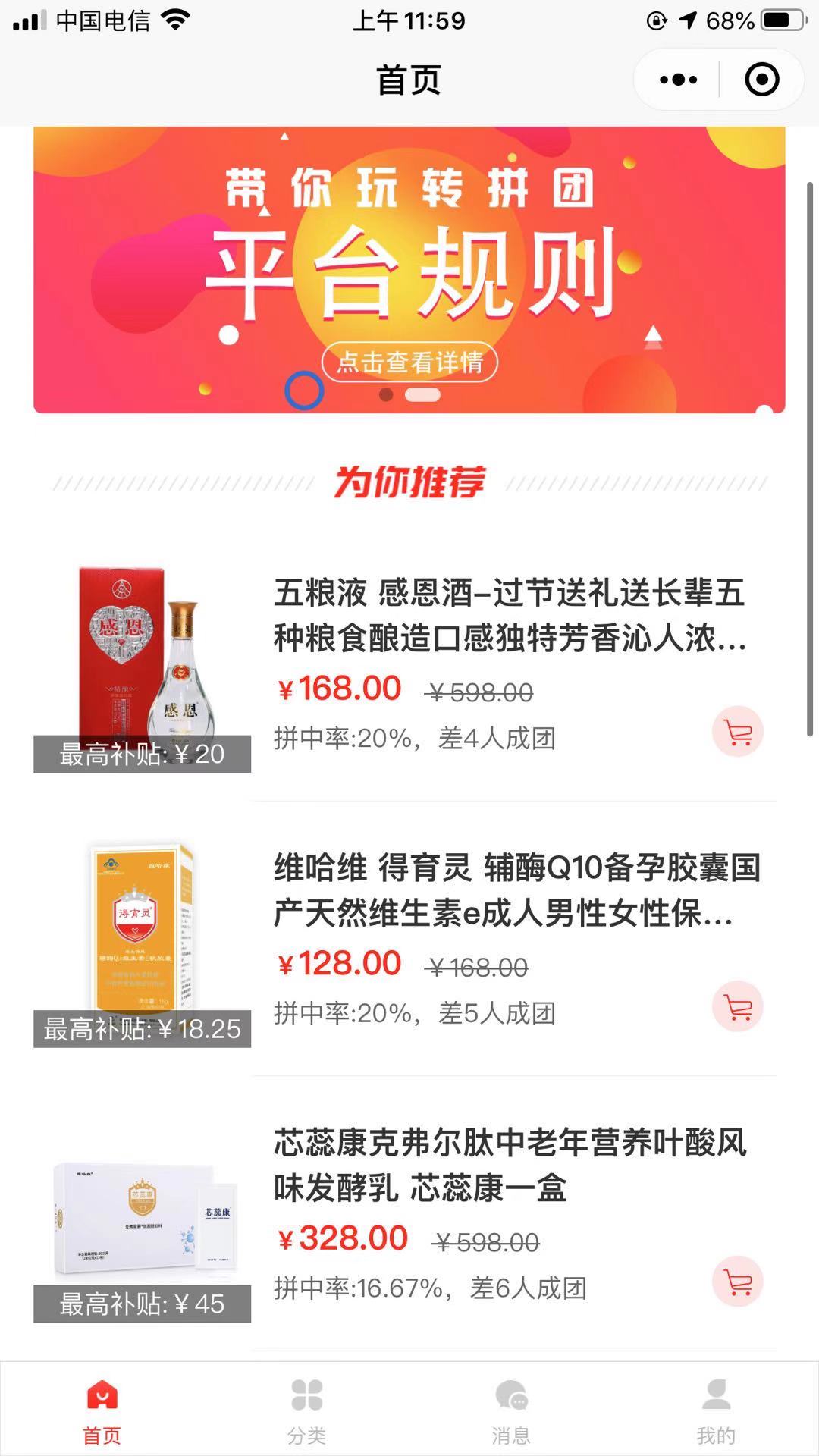Close the mini program with target icon
The width and height of the screenshot is (819, 1456).
click(x=761, y=80)
